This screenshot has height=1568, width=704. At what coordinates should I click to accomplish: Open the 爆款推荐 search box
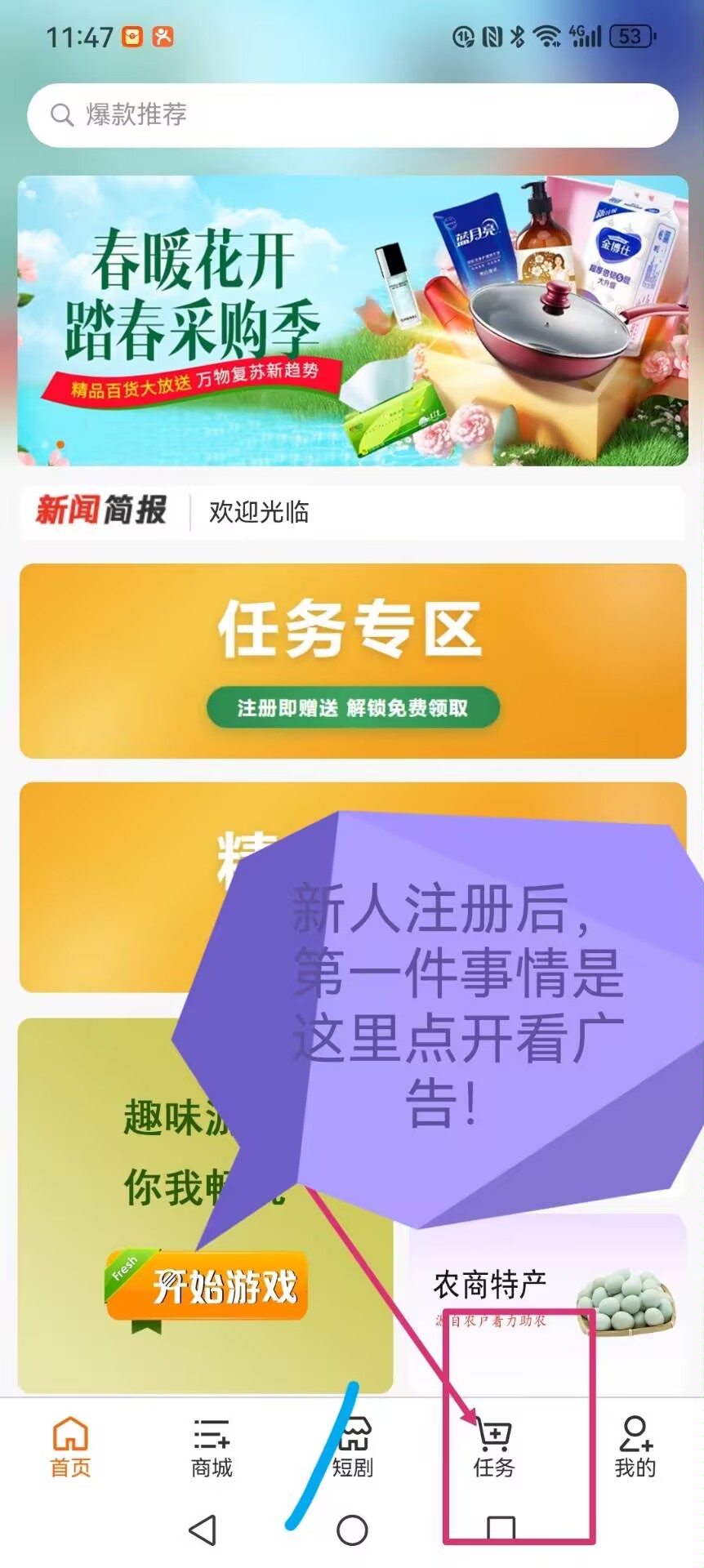(352, 115)
